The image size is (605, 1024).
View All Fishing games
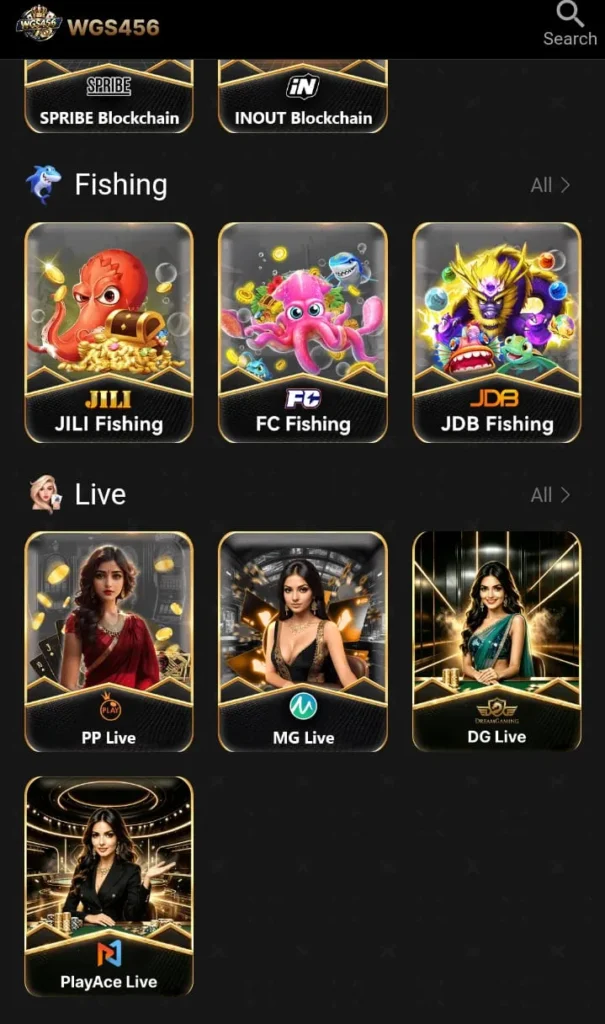(x=550, y=185)
